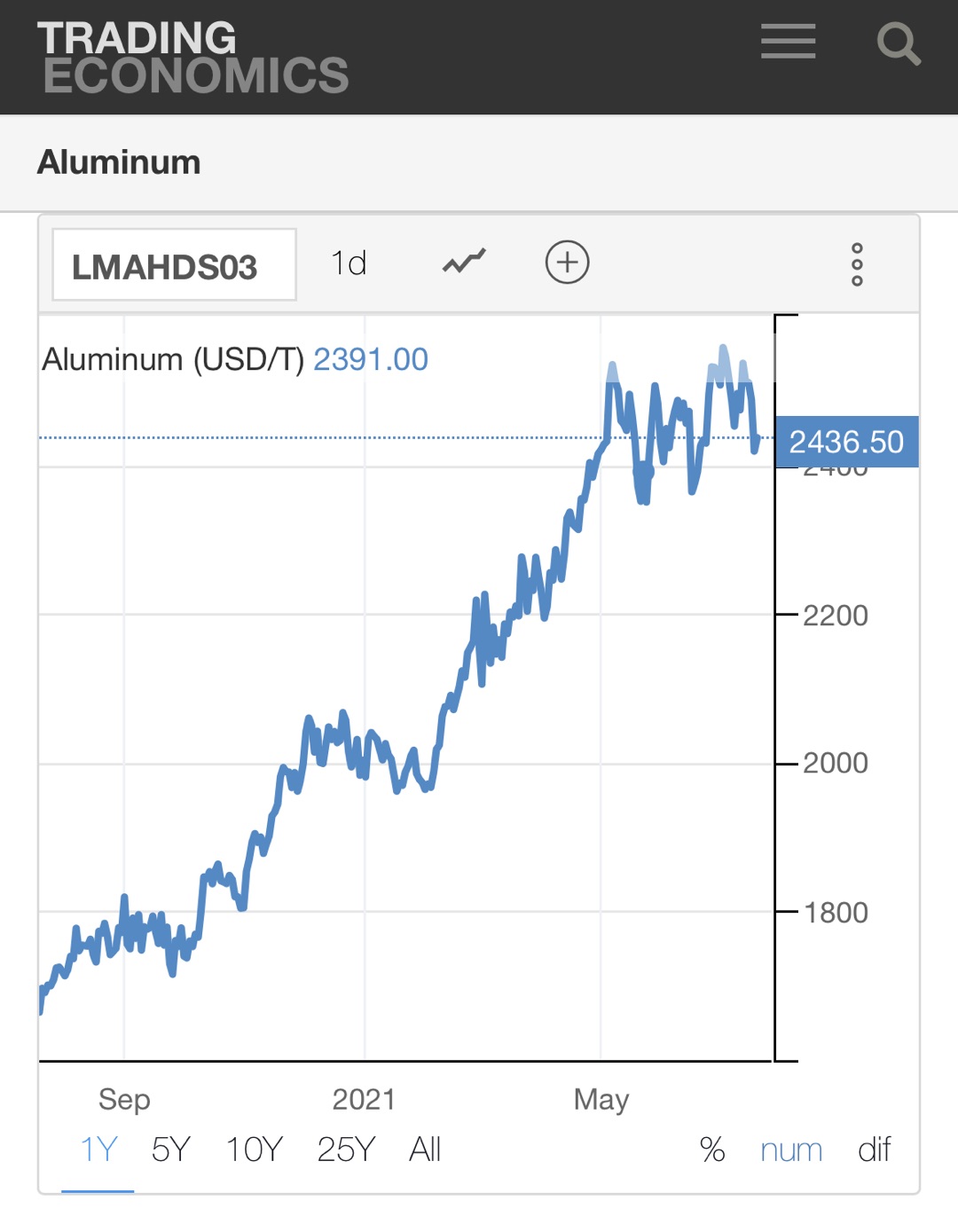Viewport: 958px width, 1232px height.
Task: Switch the chart to percent mode
Action: [712, 1150]
